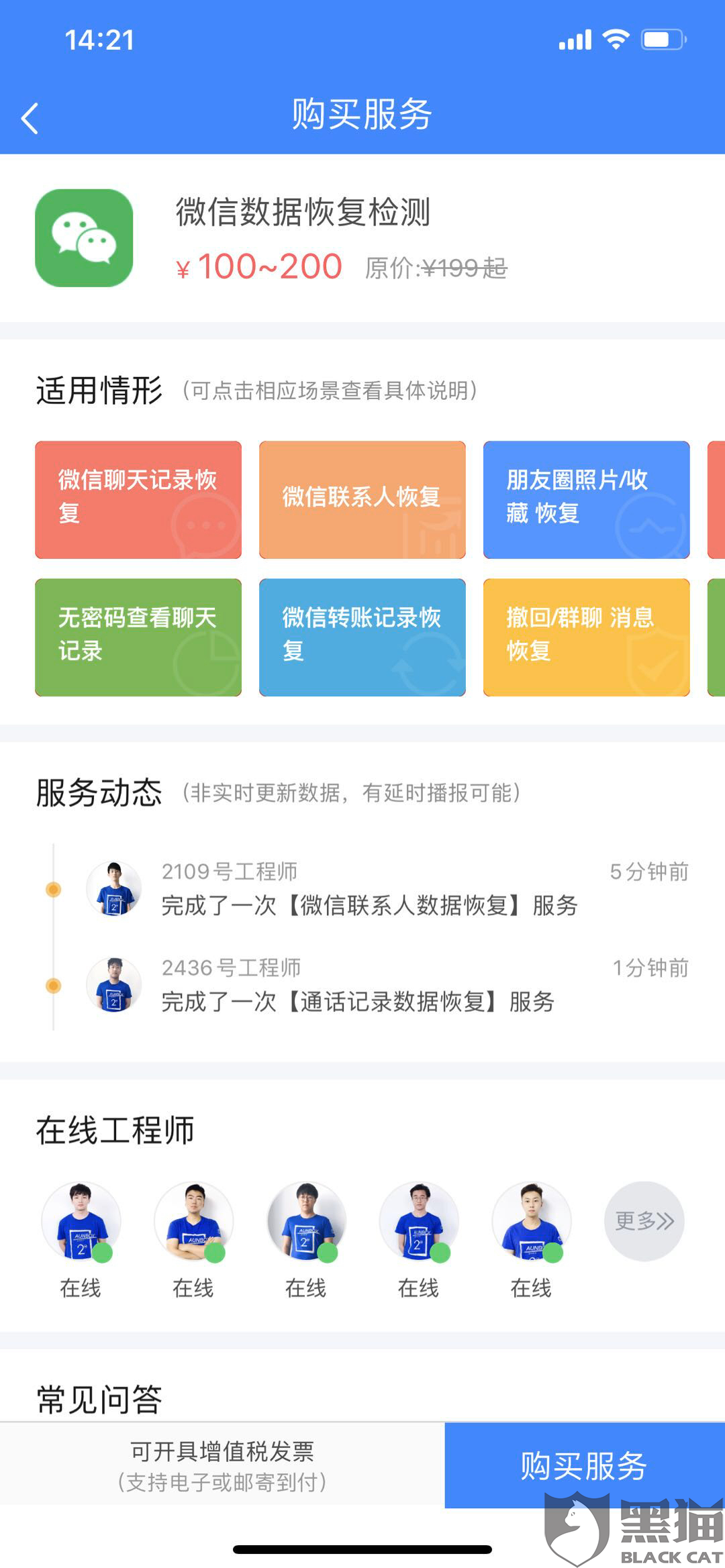725x1568 pixels.
Task: Tap the first online engineer avatar
Action: (x=81, y=1222)
